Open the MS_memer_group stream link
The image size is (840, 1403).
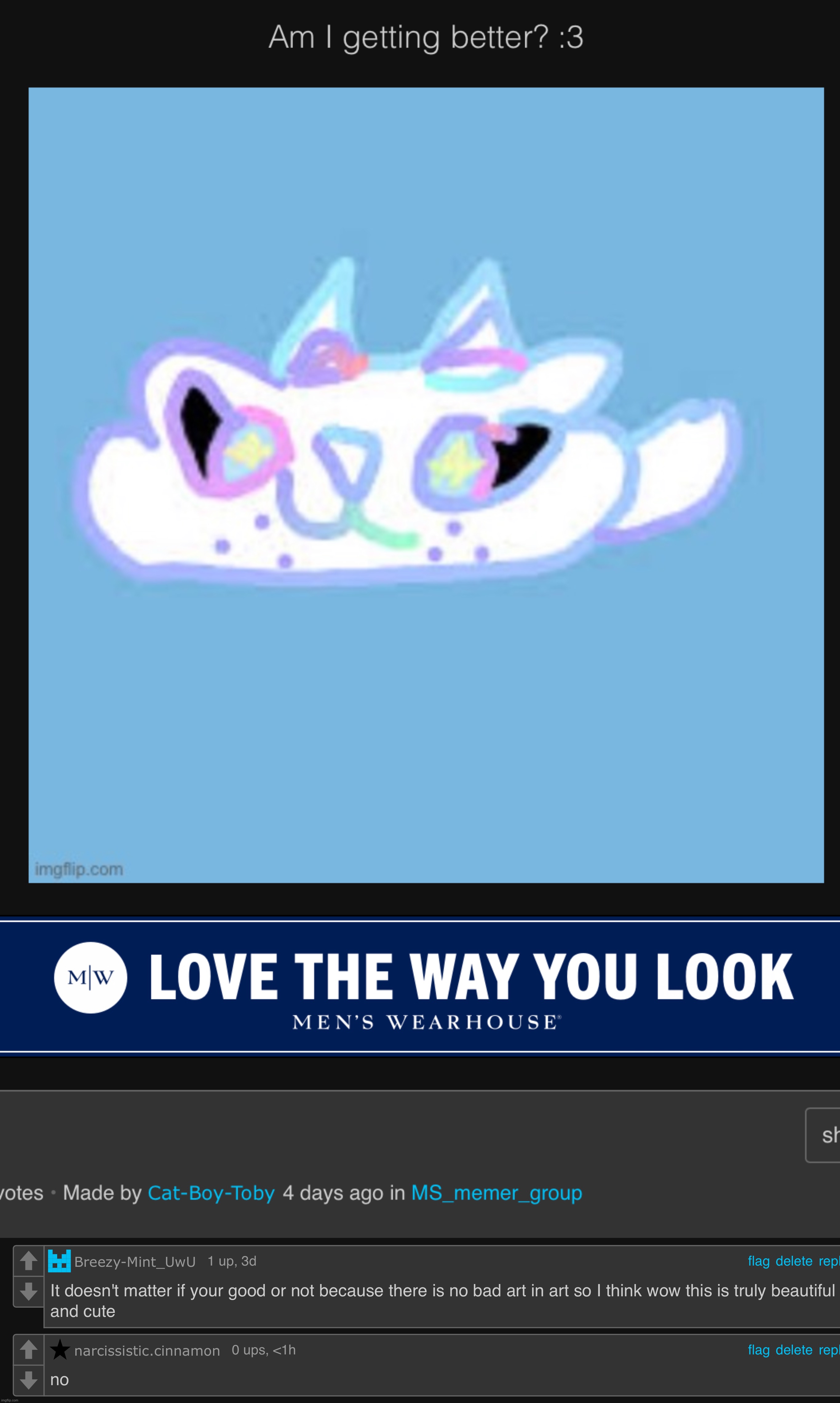[x=496, y=1192]
